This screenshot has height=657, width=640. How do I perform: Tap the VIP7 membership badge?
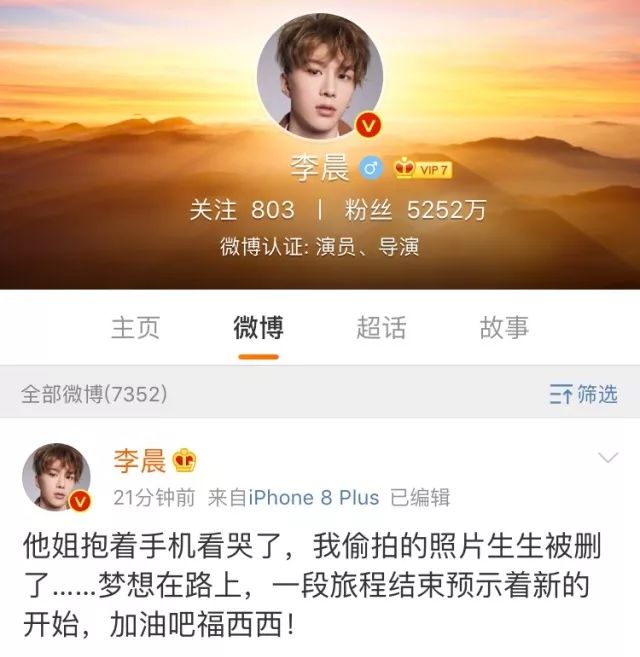point(424,169)
